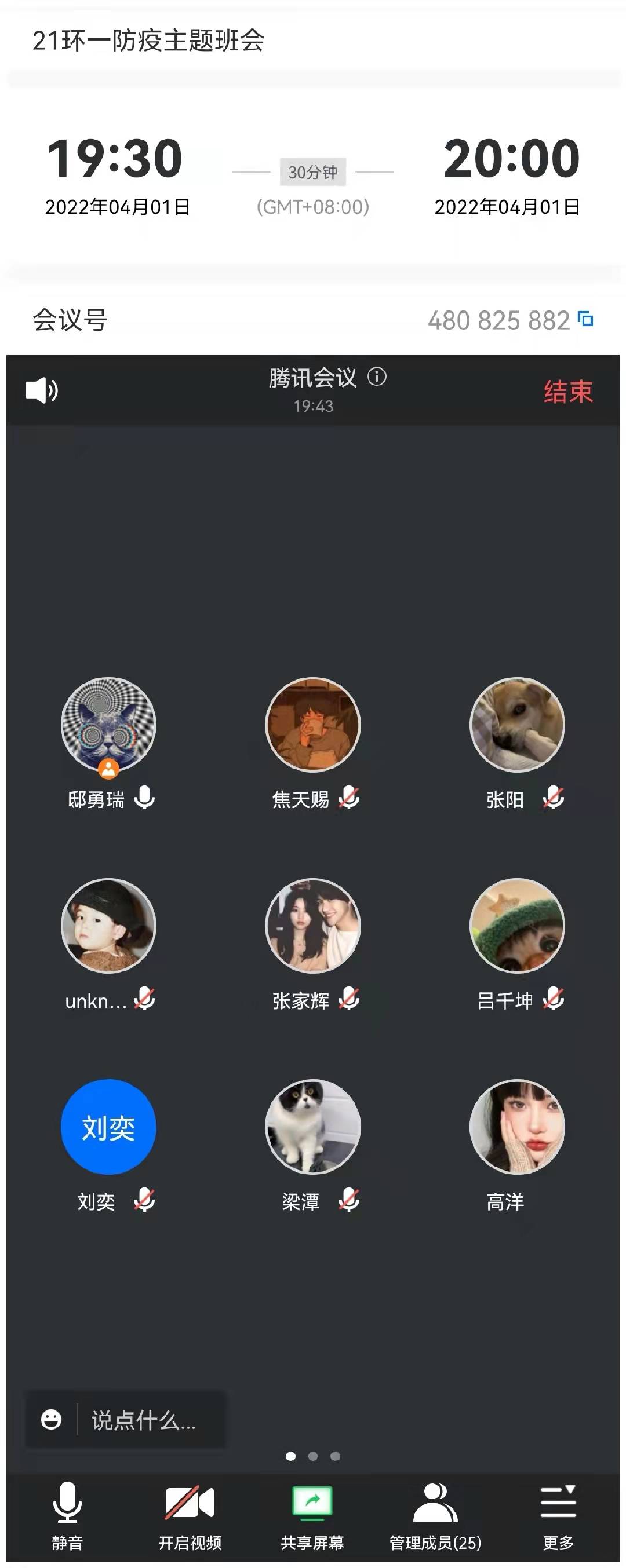
Task: Select participant 吕千坤's tile
Action: 517,926
